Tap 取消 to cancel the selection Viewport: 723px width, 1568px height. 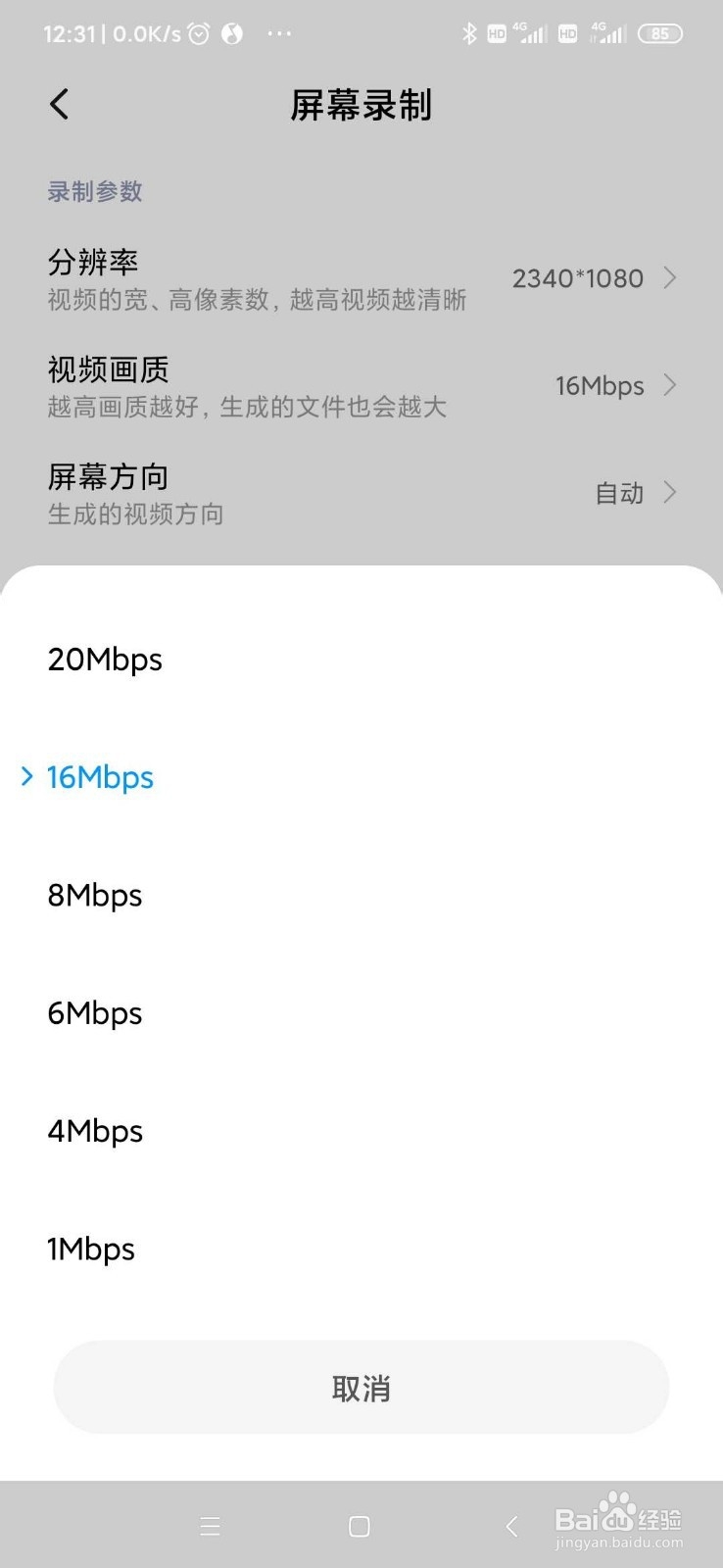point(361,1388)
